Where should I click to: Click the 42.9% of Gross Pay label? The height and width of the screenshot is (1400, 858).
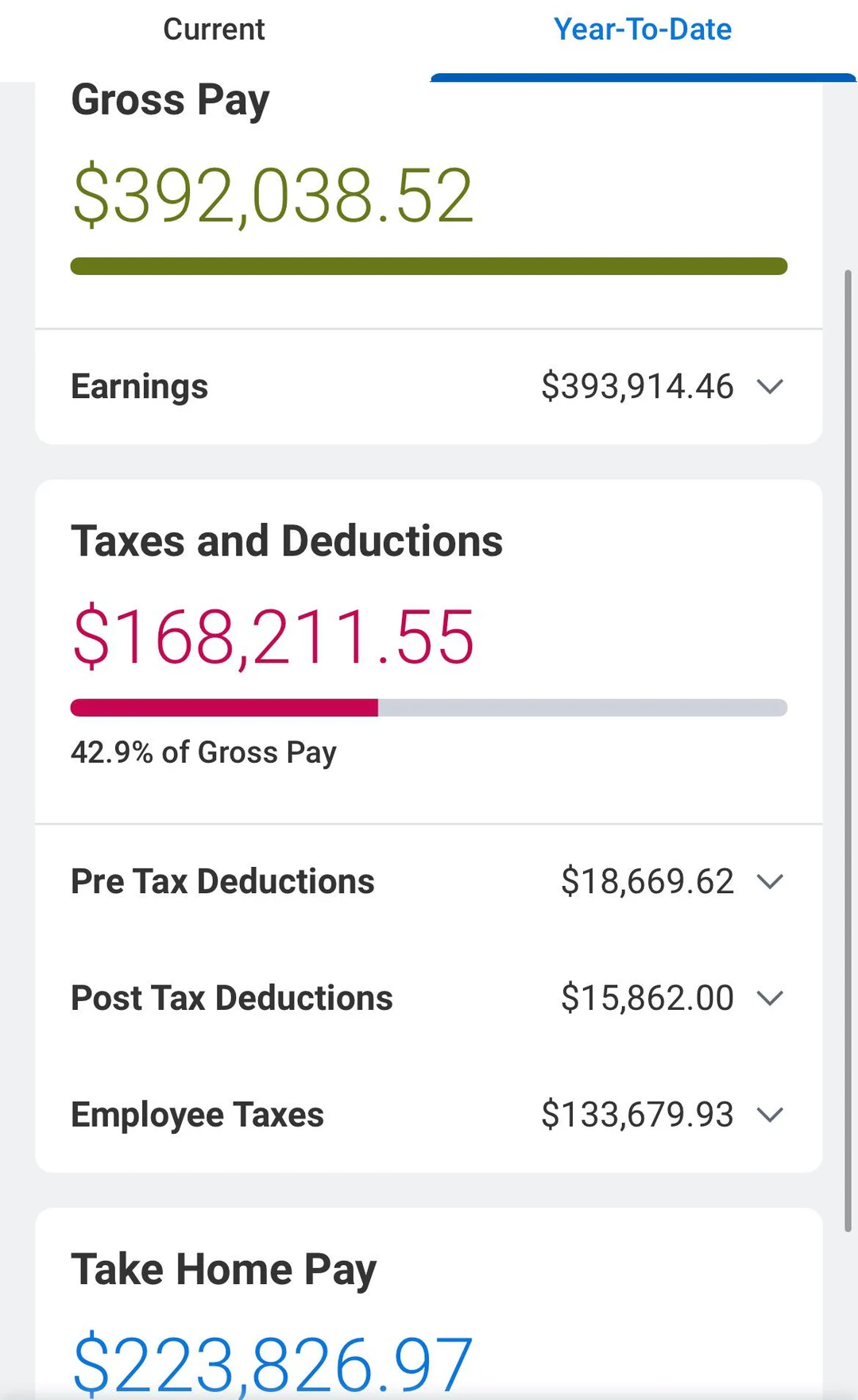coord(203,752)
